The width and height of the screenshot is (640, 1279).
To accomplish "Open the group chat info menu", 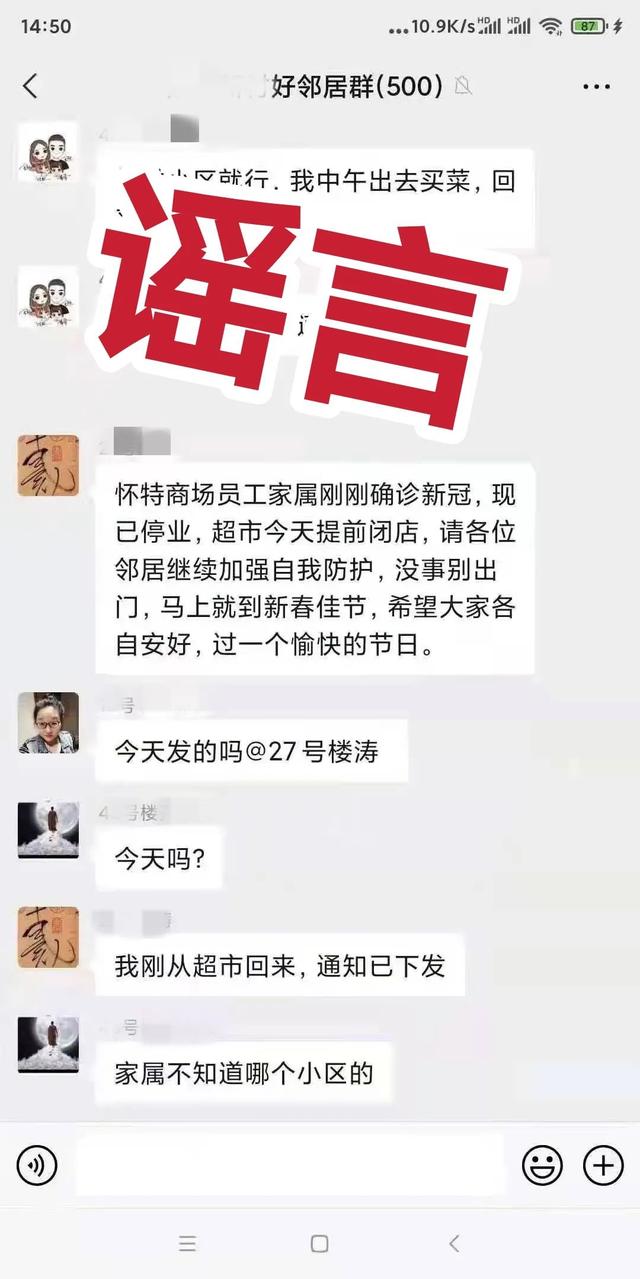I will [x=596, y=87].
